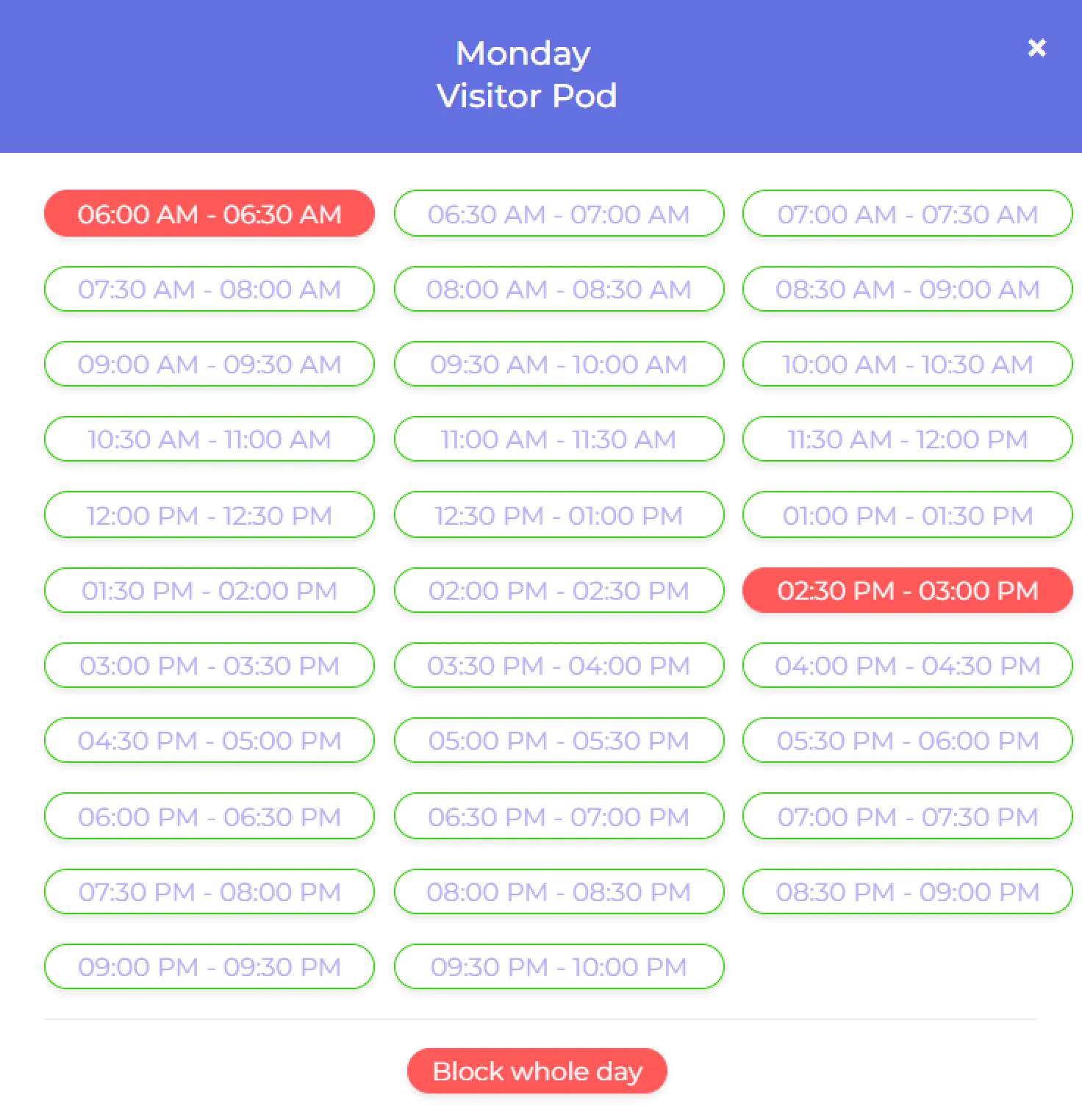Image resolution: width=1082 pixels, height=1120 pixels.
Task: Tap the 05:30 PM - 06:00 PM slot
Action: 907,741
